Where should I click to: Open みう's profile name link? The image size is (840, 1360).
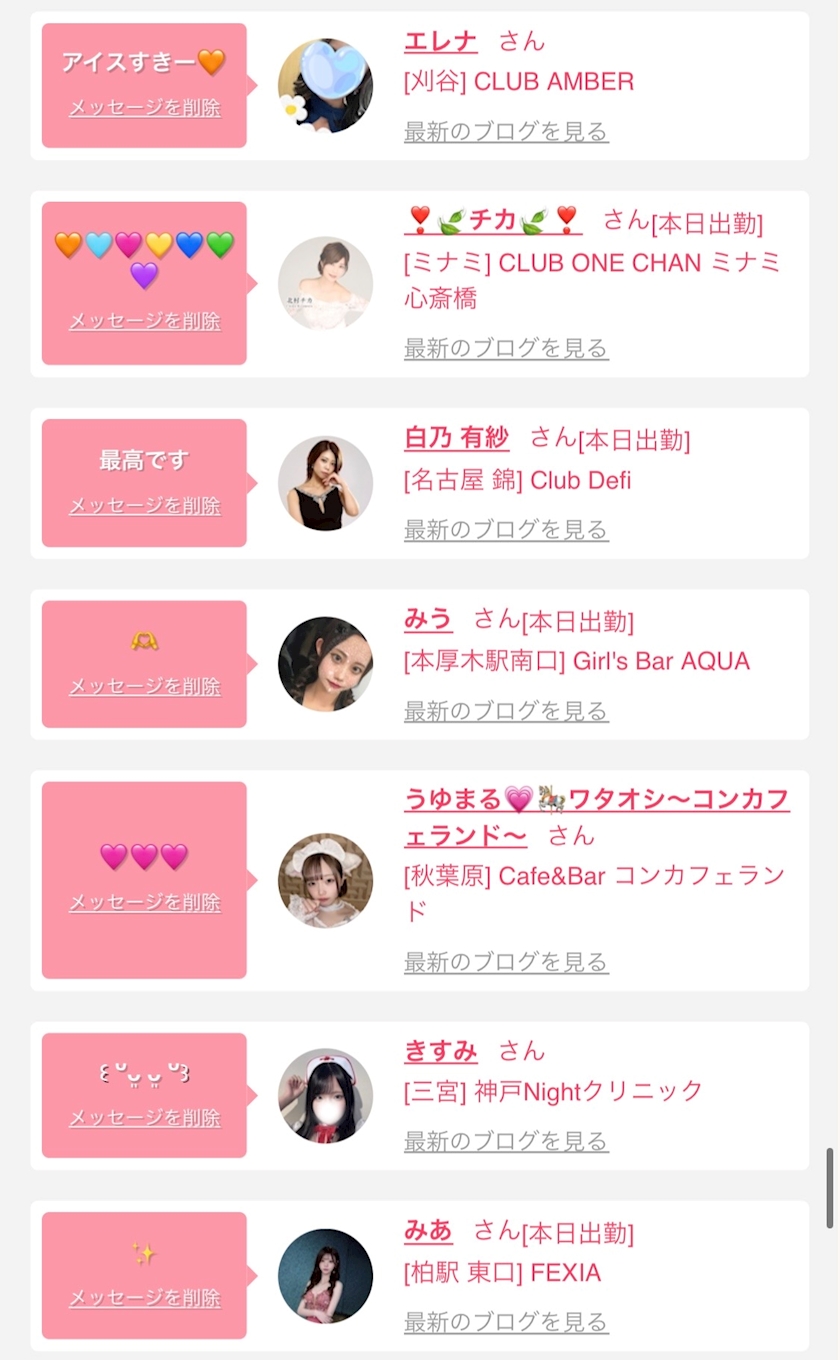pos(428,619)
